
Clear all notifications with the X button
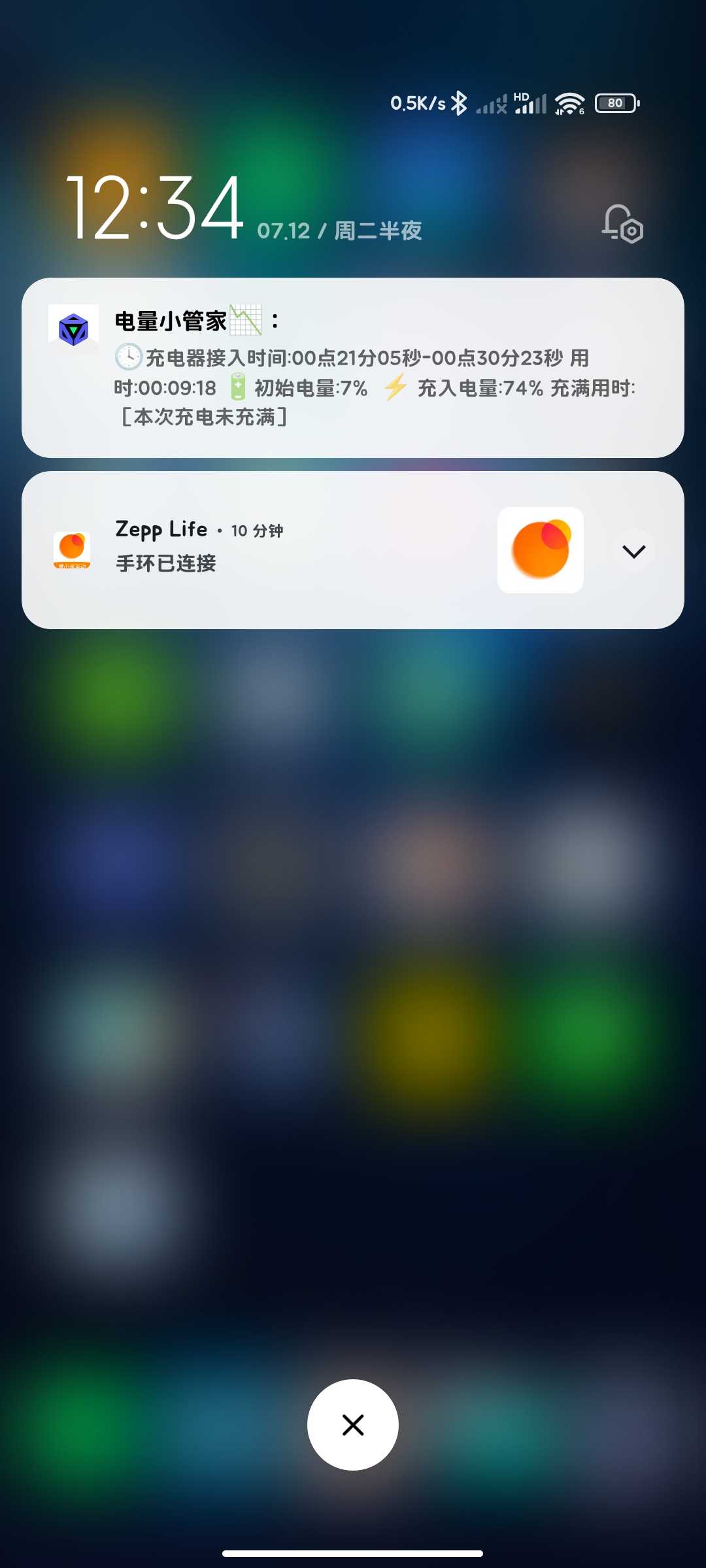(353, 1425)
